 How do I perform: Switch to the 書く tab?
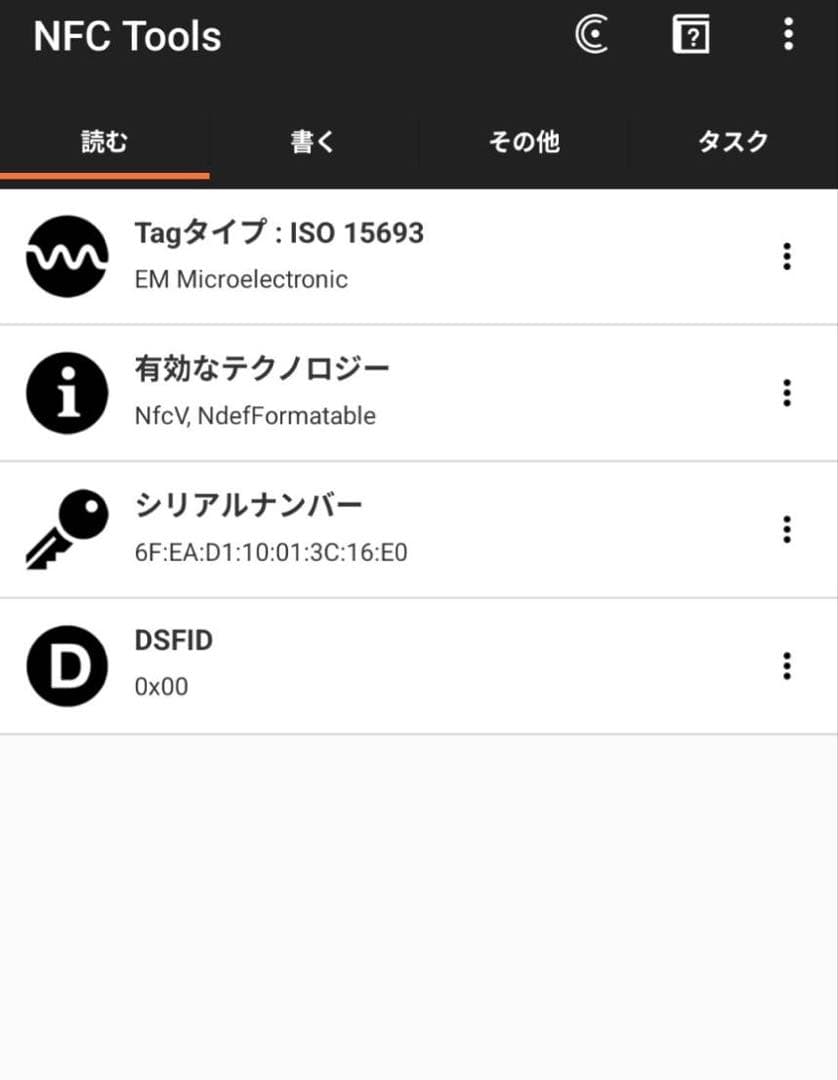click(313, 142)
